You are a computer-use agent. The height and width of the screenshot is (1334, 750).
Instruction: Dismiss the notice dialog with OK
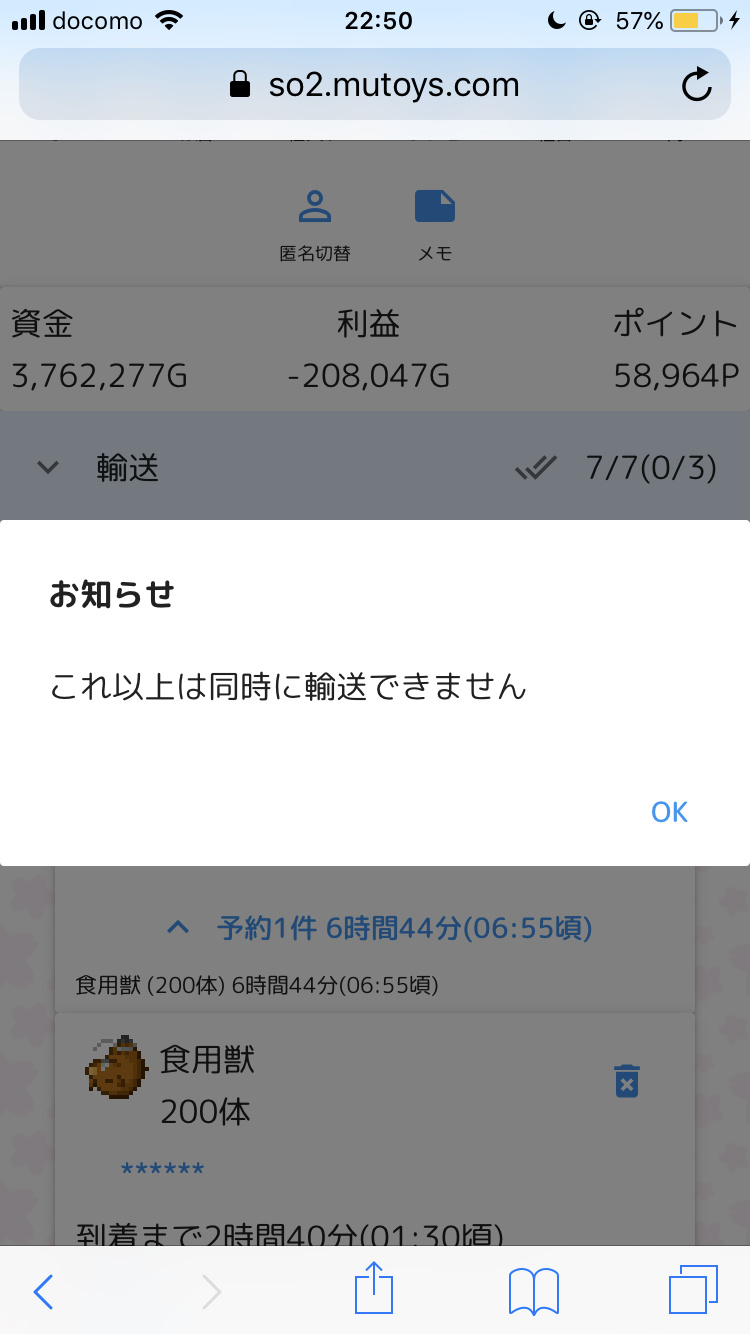pos(669,811)
